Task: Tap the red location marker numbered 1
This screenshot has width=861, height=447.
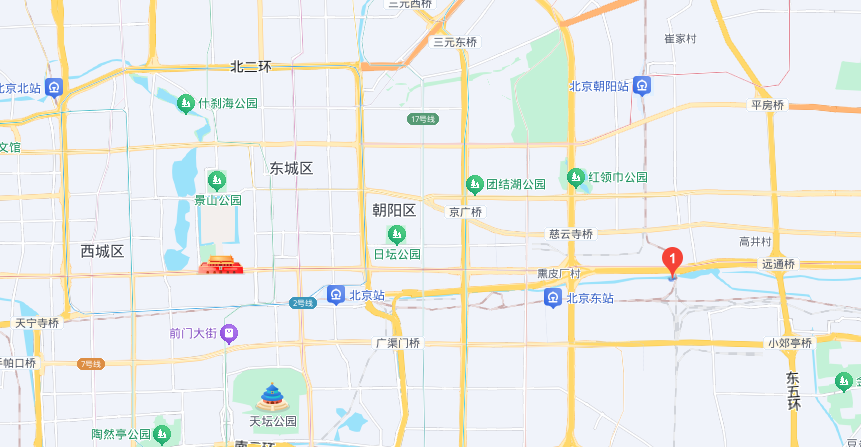Action: (x=673, y=261)
